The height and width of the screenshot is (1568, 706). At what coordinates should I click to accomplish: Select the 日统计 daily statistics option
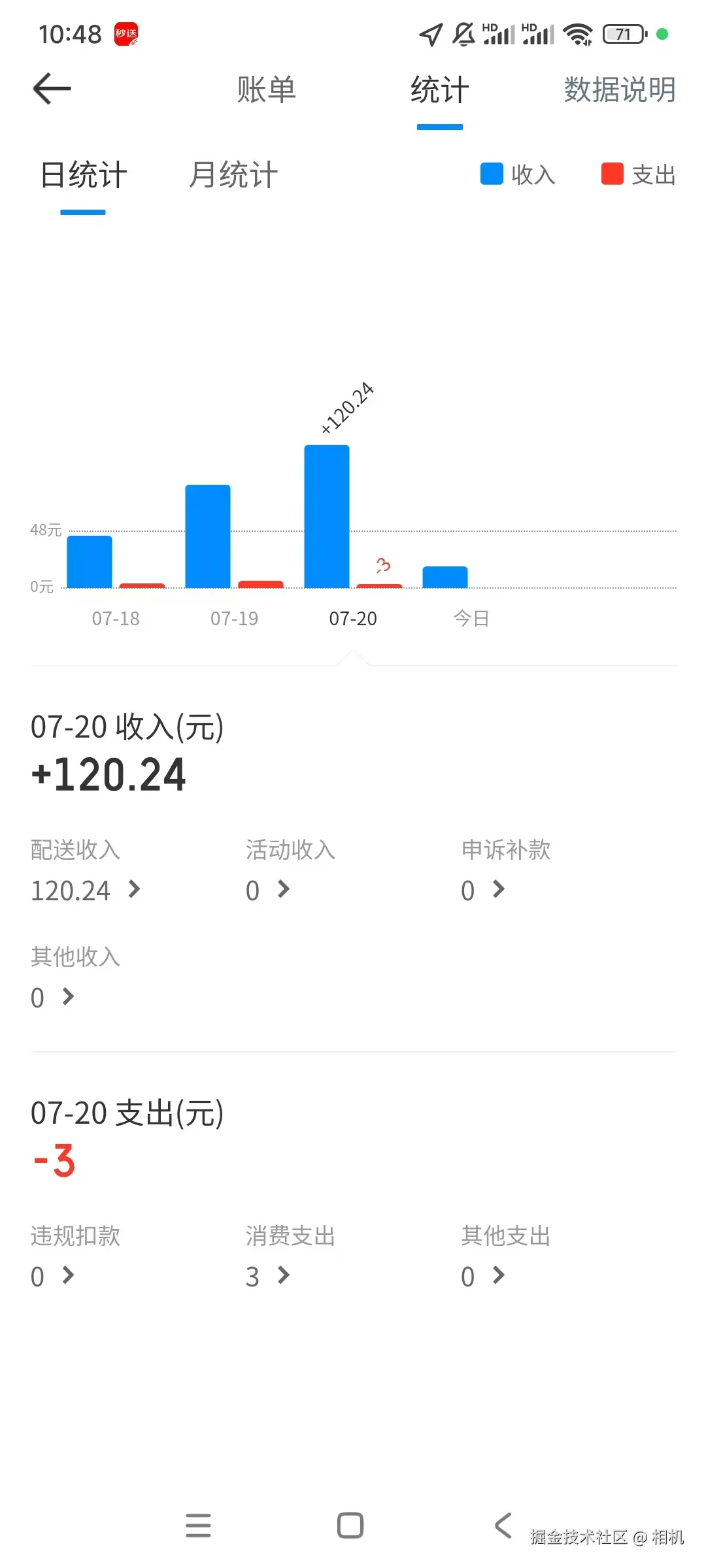pyautogui.click(x=82, y=174)
